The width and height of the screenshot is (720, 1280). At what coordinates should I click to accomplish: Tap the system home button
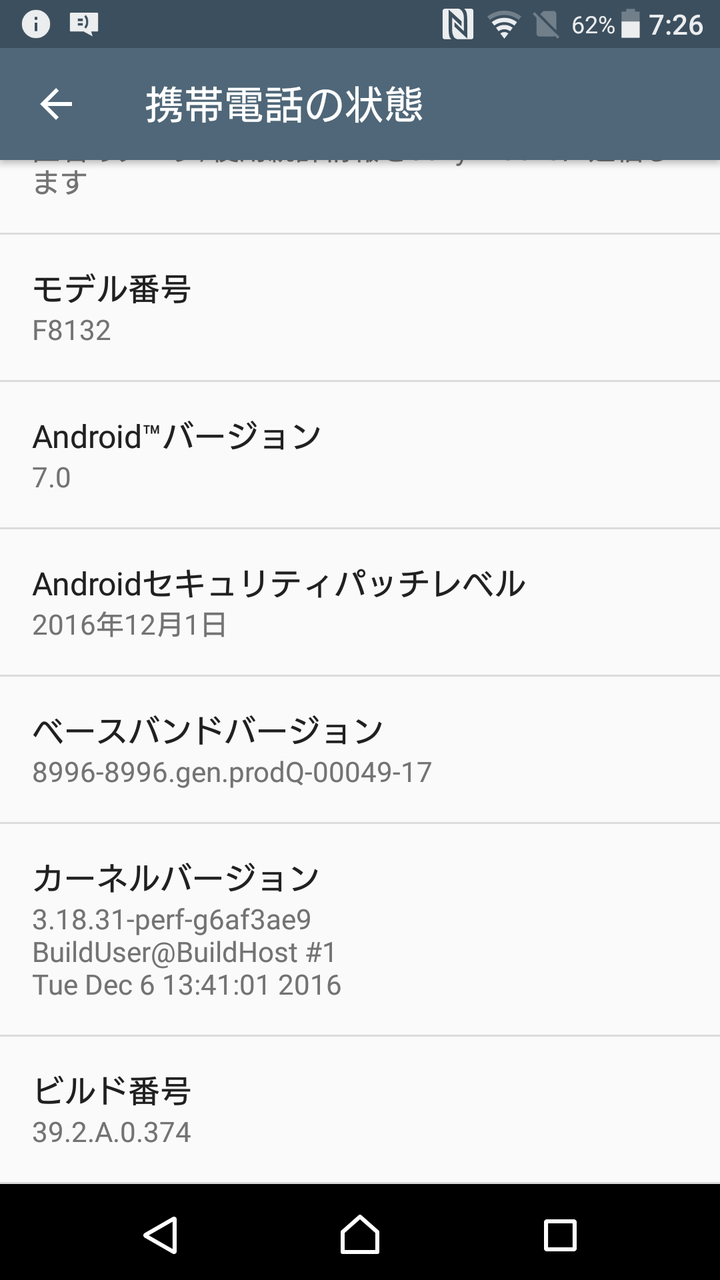point(360,1235)
